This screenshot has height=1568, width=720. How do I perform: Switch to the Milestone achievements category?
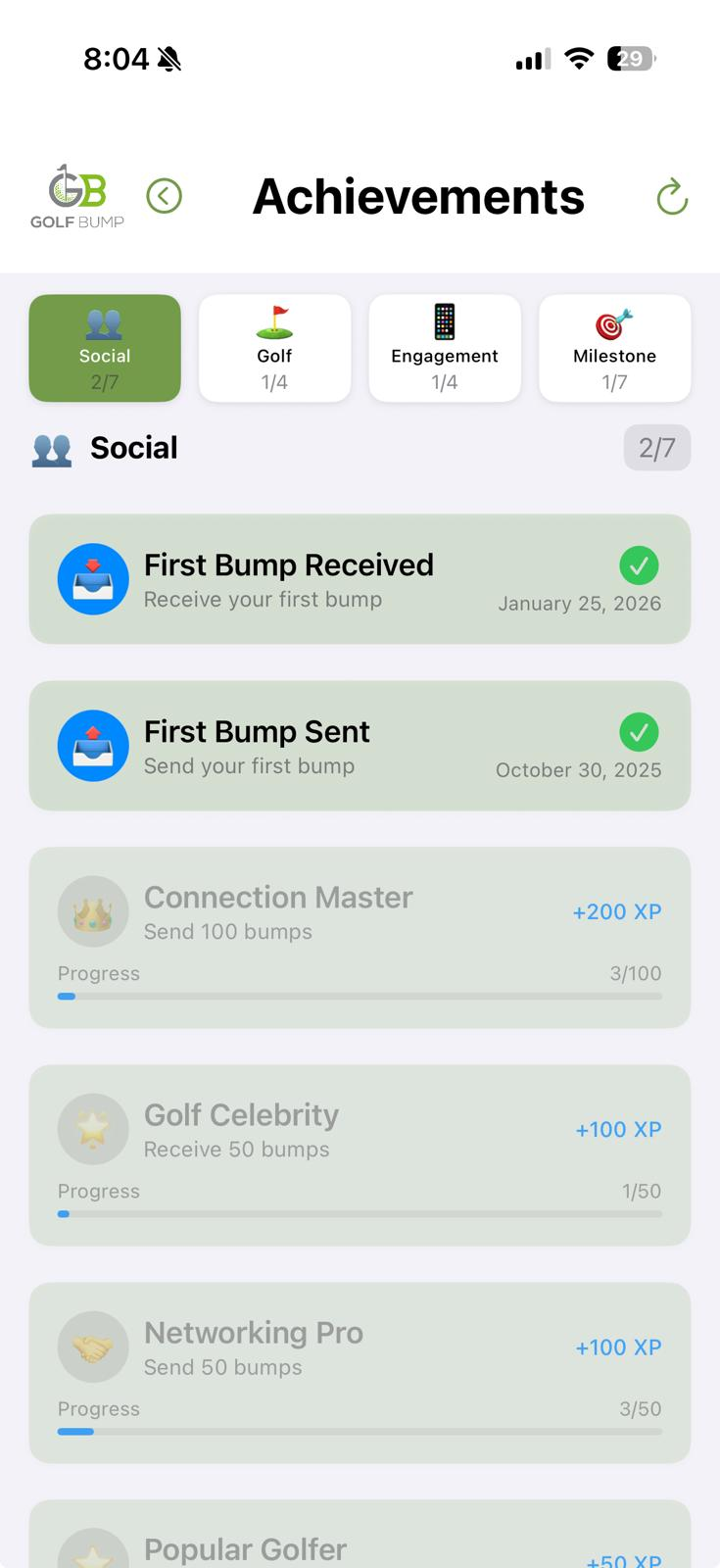click(x=614, y=348)
